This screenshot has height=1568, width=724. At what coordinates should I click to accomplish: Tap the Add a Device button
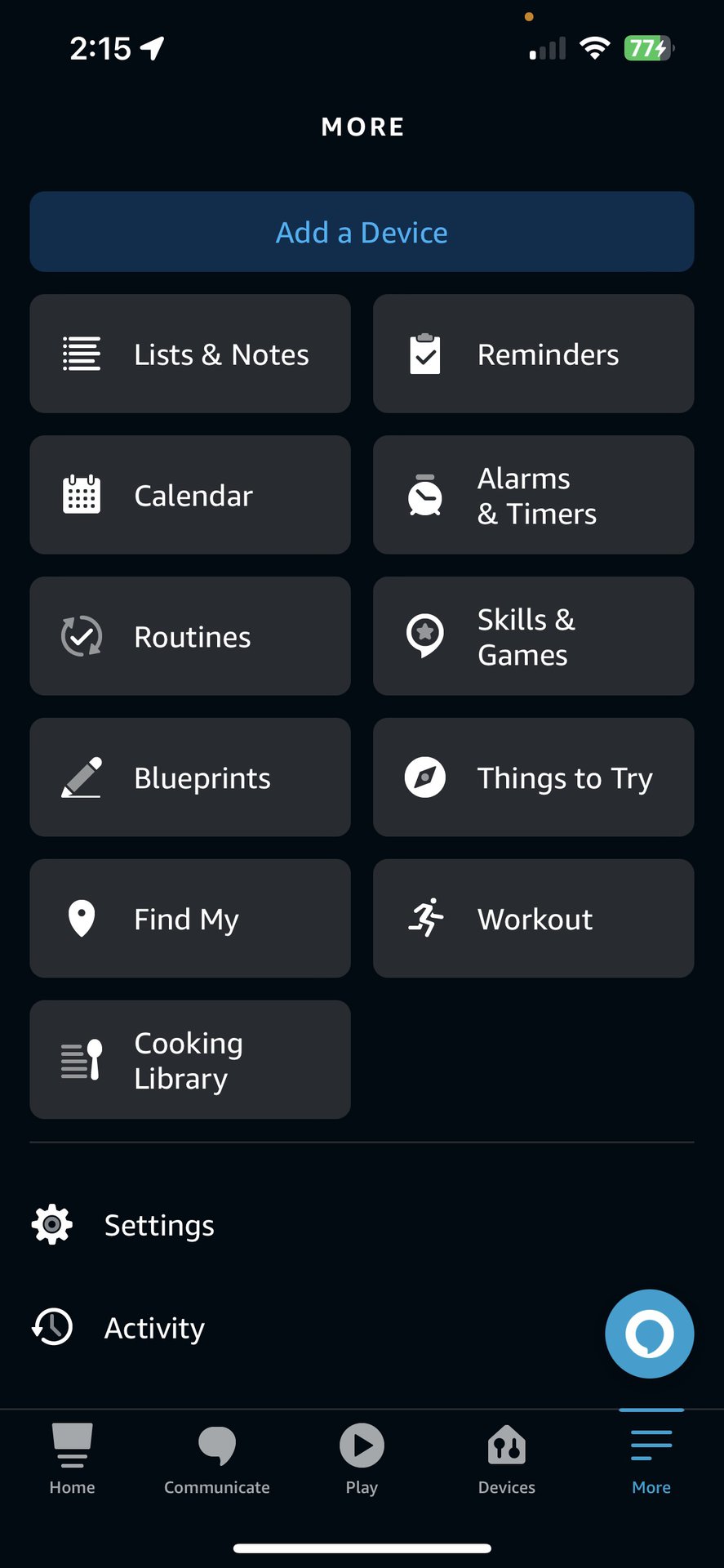pyautogui.click(x=362, y=232)
